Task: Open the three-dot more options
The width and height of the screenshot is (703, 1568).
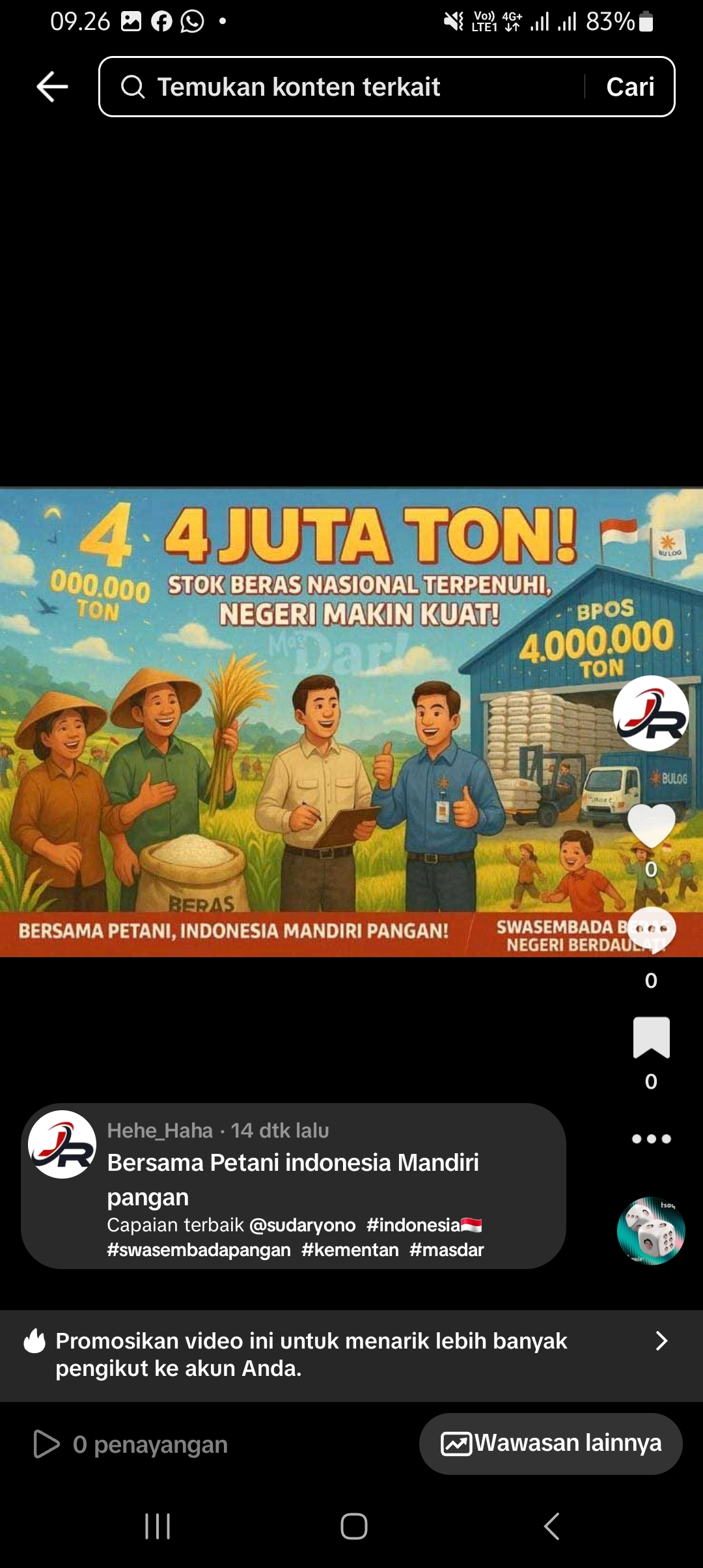Action: coord(651,1139)
